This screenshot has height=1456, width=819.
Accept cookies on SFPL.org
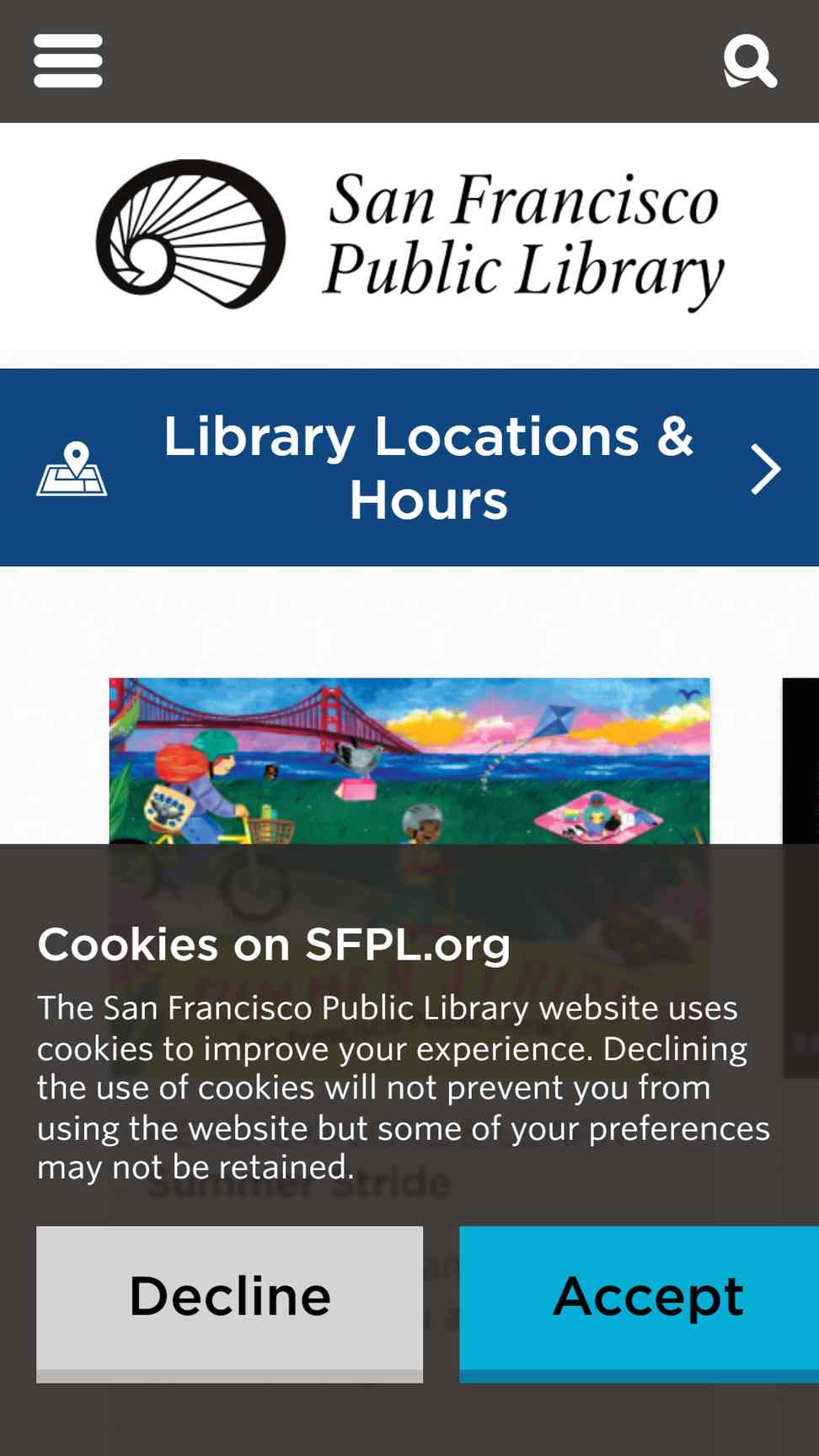point(639,1303)
